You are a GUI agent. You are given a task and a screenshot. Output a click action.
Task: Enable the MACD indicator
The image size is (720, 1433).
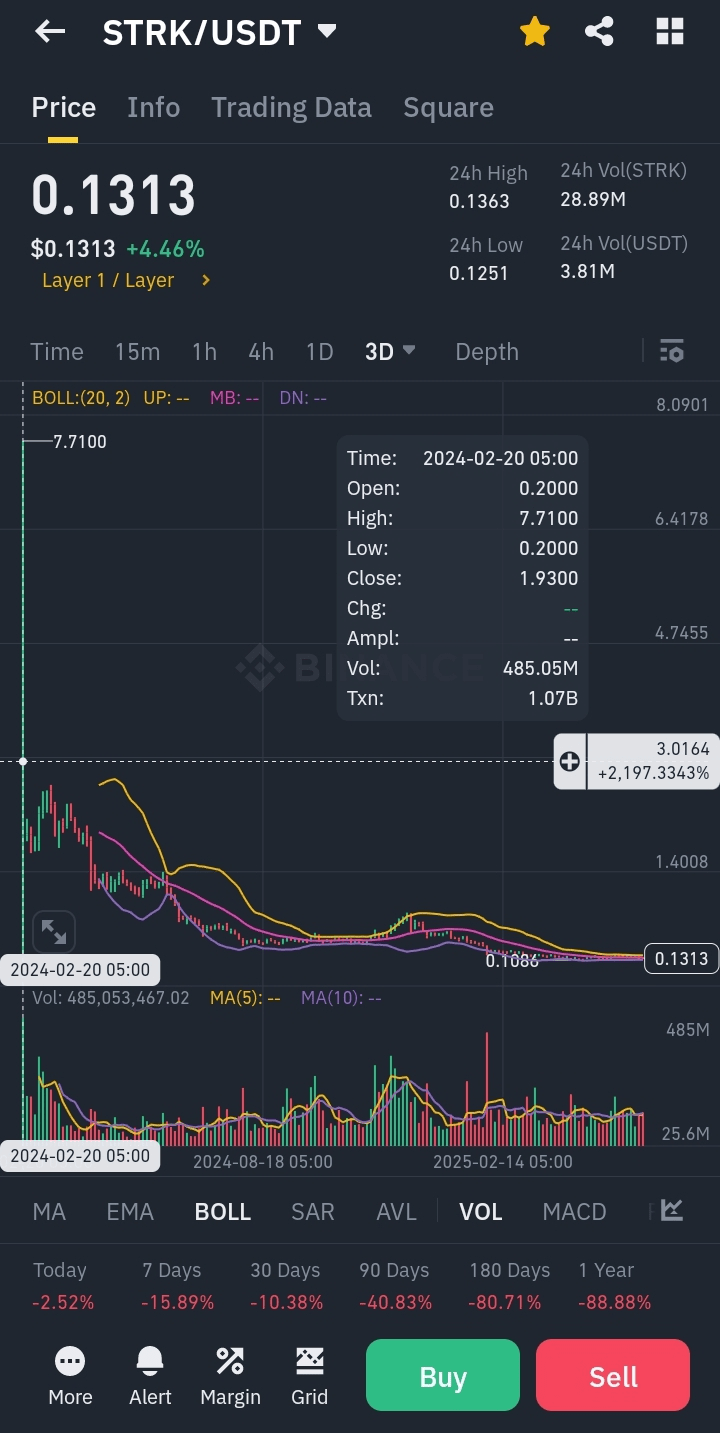coord(574,1212)
